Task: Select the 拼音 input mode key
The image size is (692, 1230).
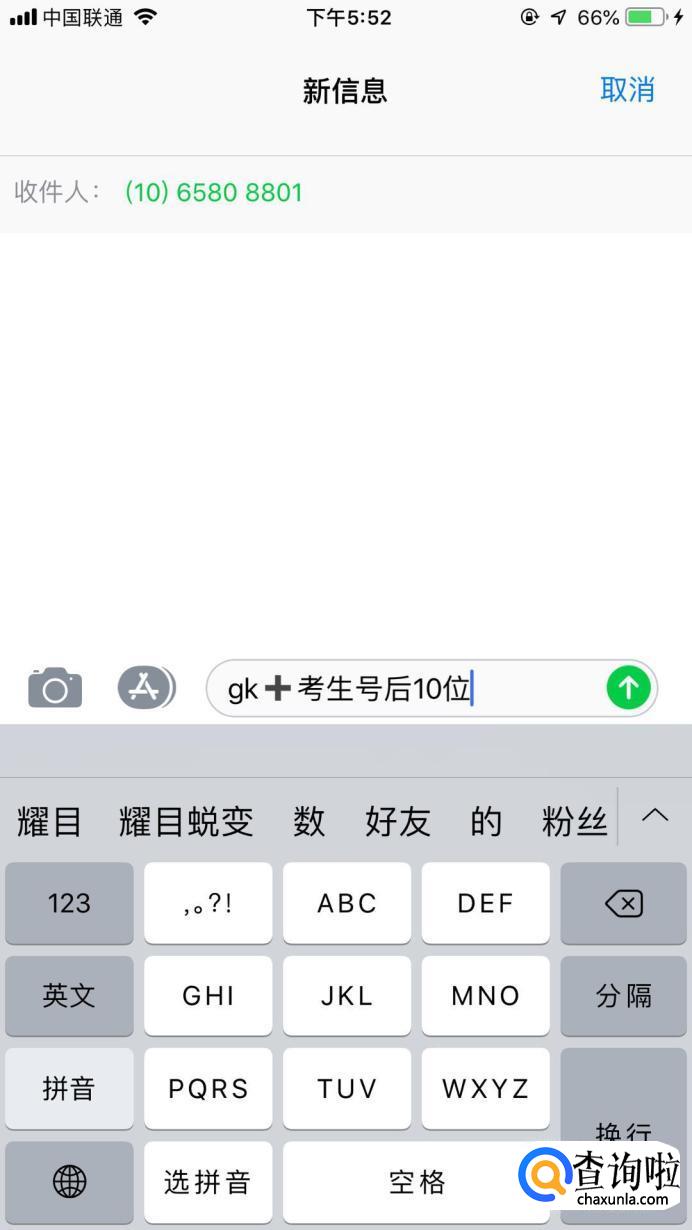Action: (x=69, y=1088)
